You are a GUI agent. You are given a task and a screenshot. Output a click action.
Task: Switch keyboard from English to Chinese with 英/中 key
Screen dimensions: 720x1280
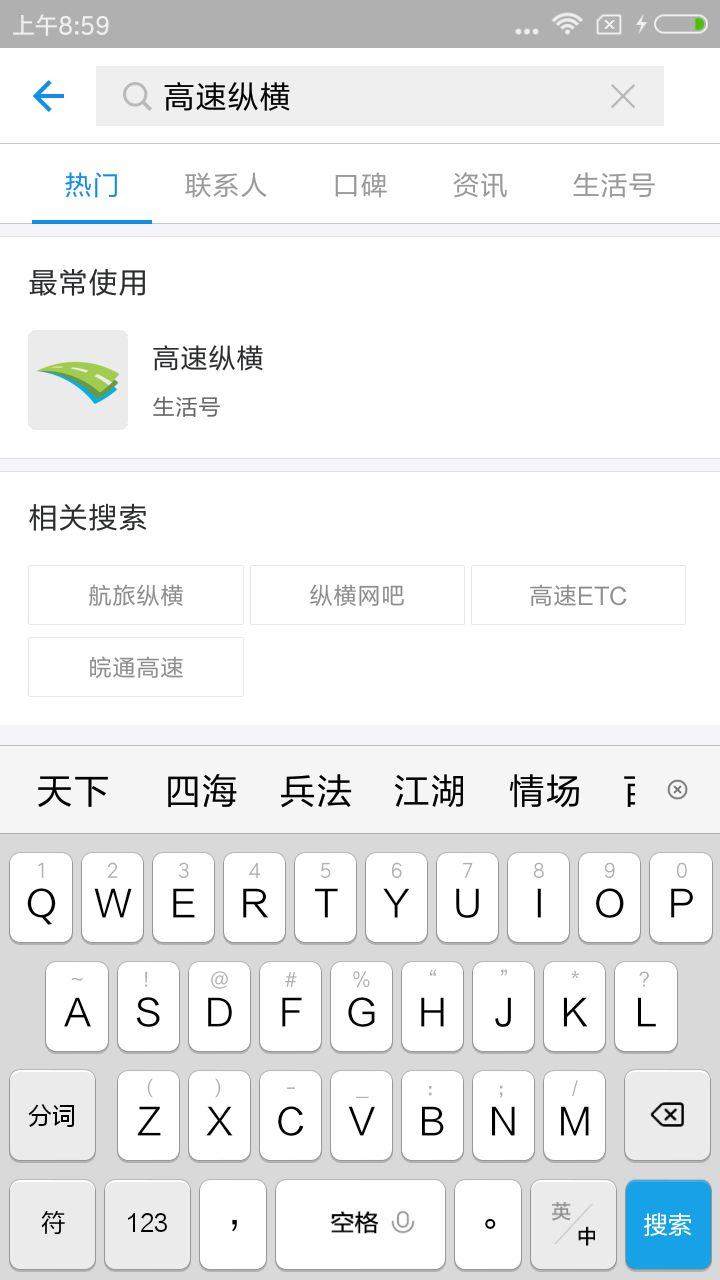pos(575,1224)
